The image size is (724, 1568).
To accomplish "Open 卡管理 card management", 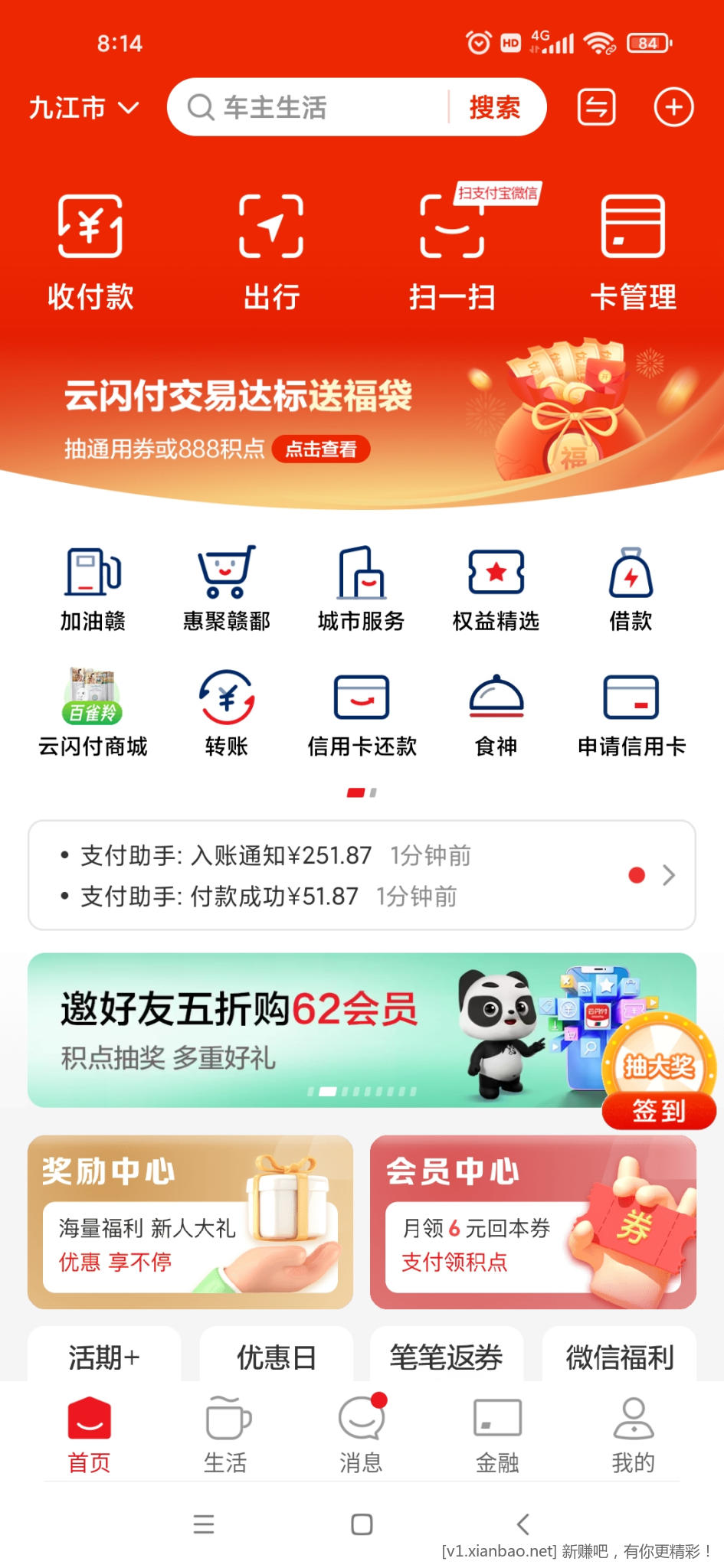I will pos(633,253).
